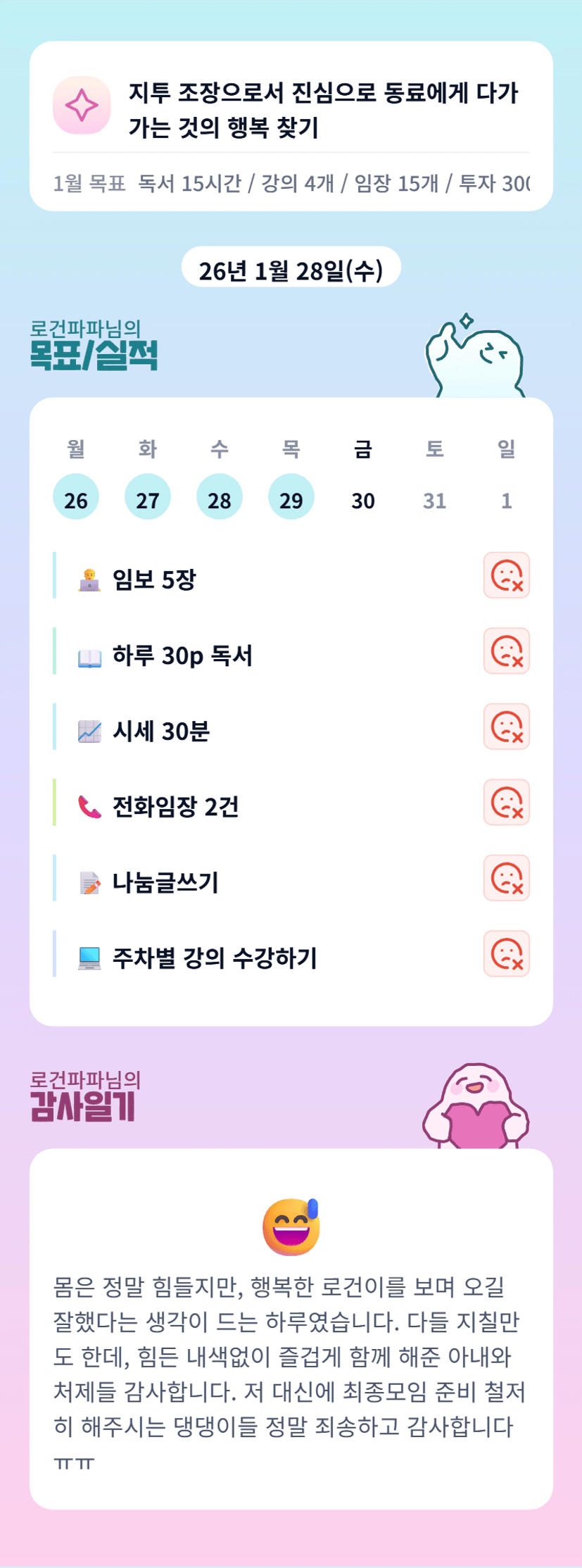Tap the status icon for 나눔글쓰기
The height and width of the screenshot is (1568, 582).
[507, 878]
